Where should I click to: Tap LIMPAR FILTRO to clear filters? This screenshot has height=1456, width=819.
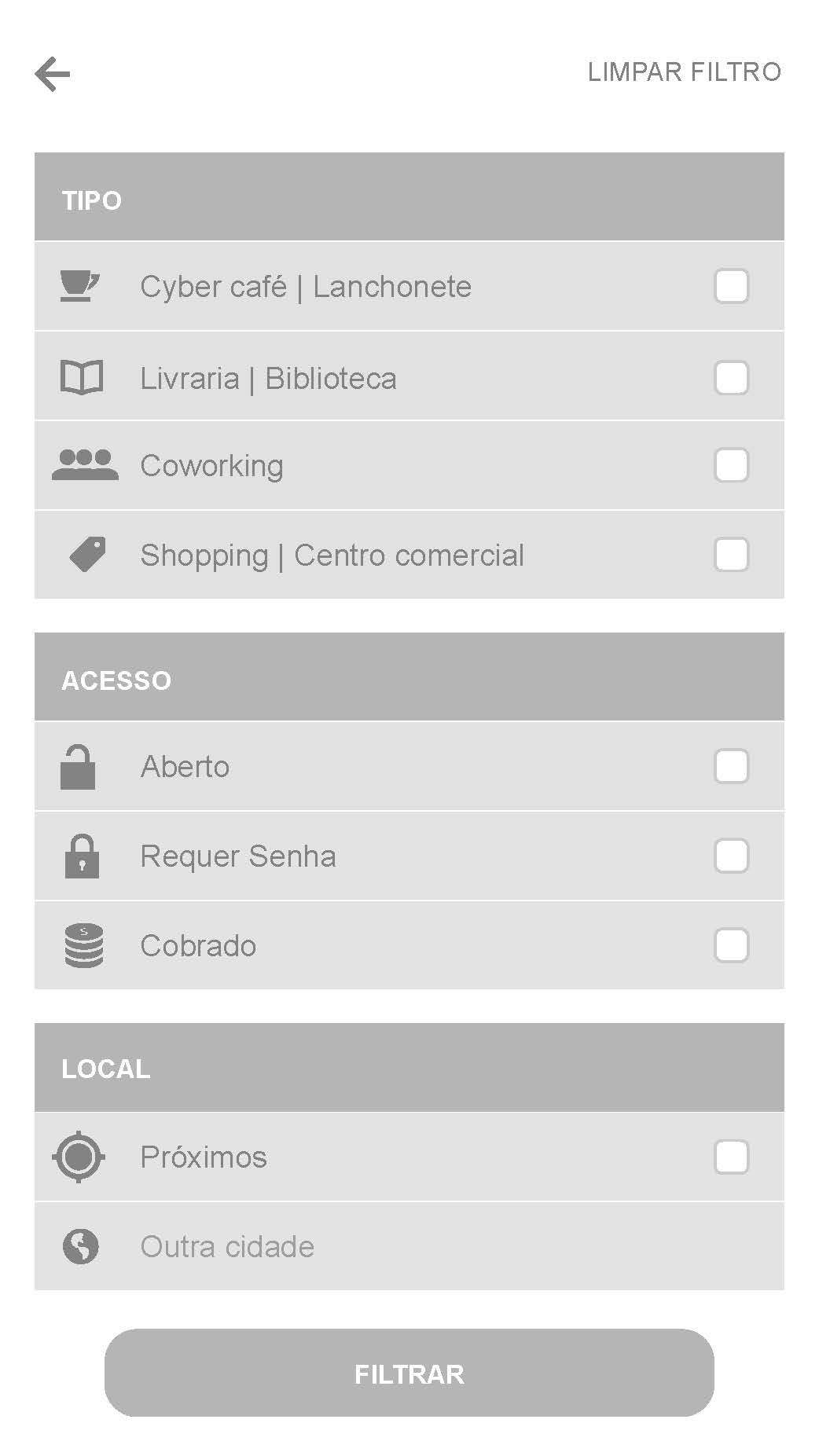pos(684,72)
